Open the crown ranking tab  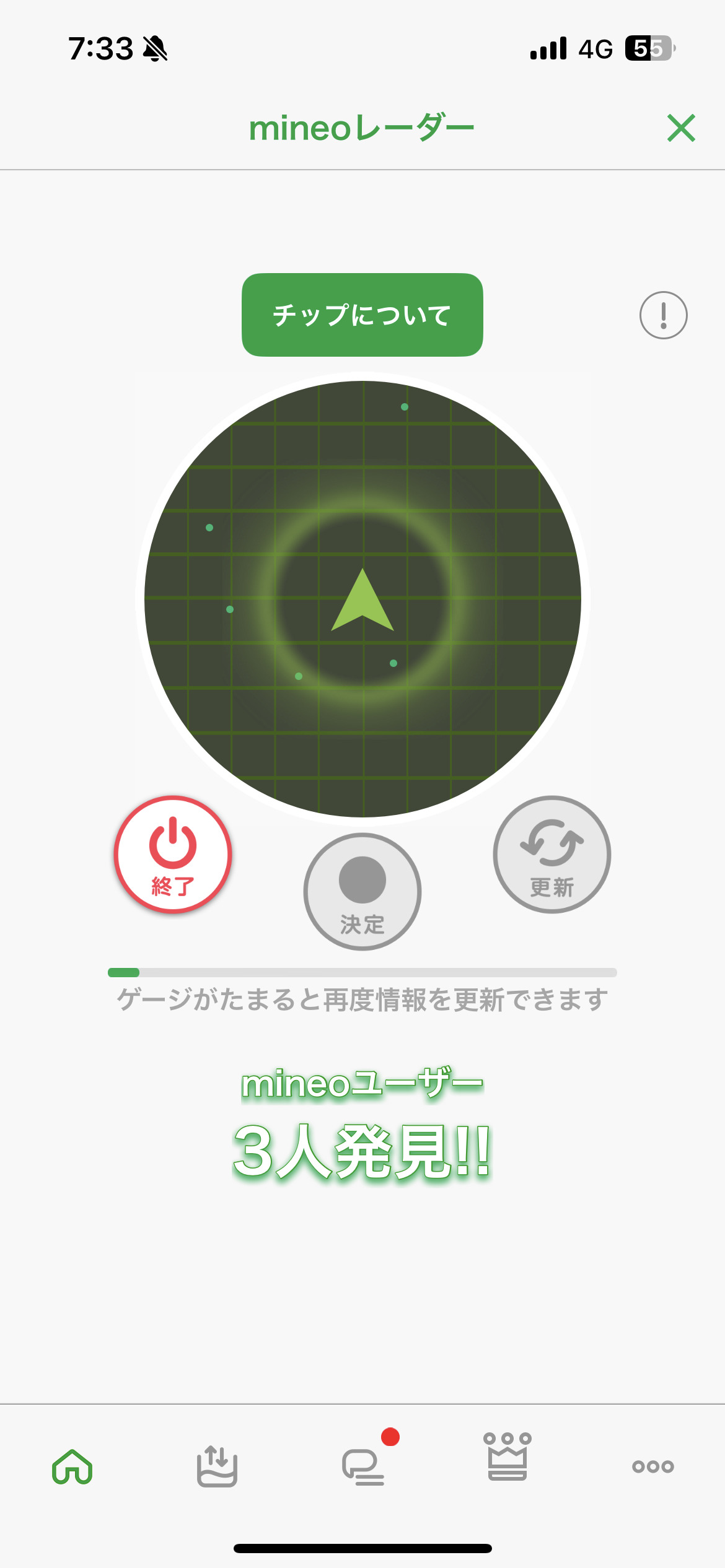(507, 1458)
